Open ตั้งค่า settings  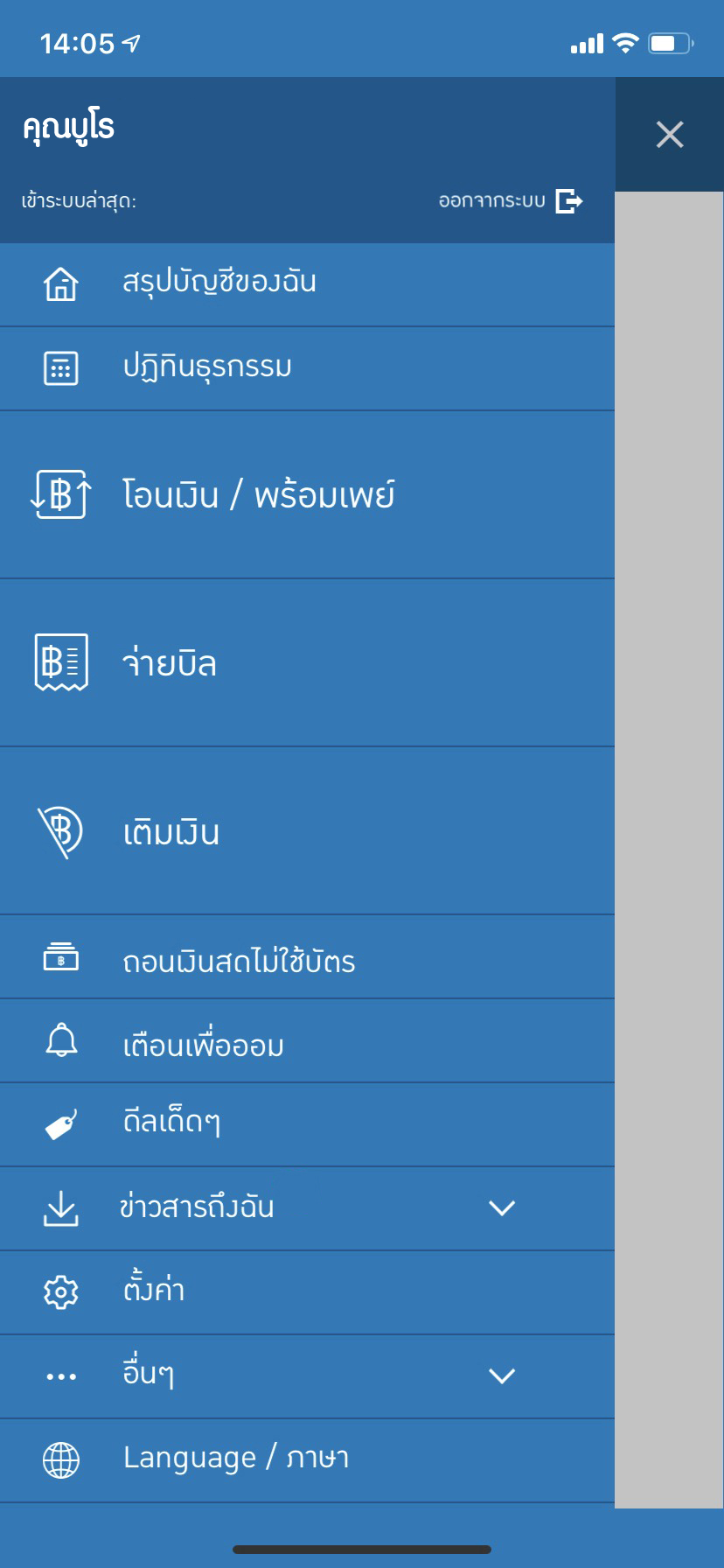tap(307, 1292)
